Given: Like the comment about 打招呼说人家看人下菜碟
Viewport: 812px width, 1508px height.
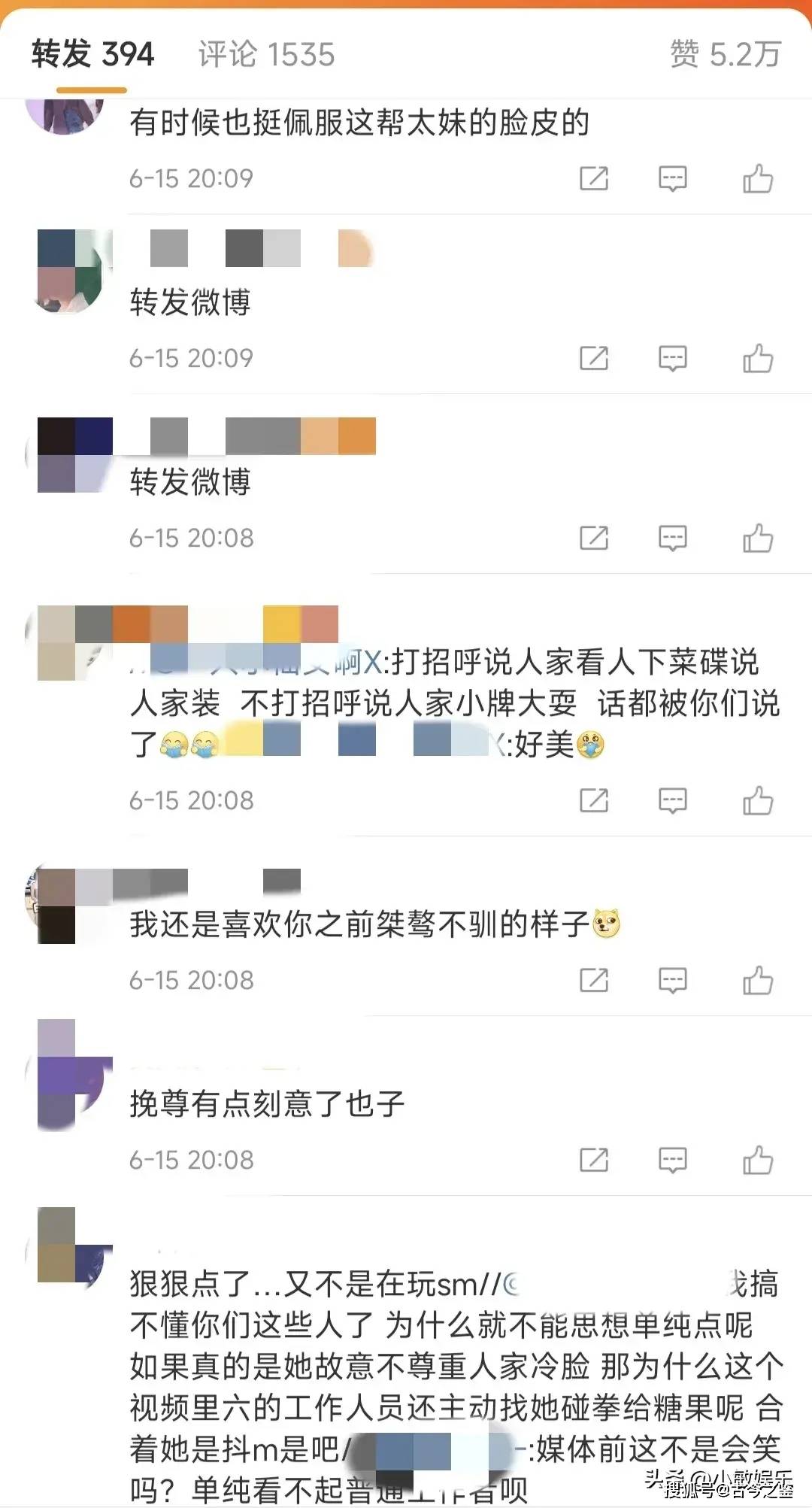Looking at the screenshot, I should point(757,801).
